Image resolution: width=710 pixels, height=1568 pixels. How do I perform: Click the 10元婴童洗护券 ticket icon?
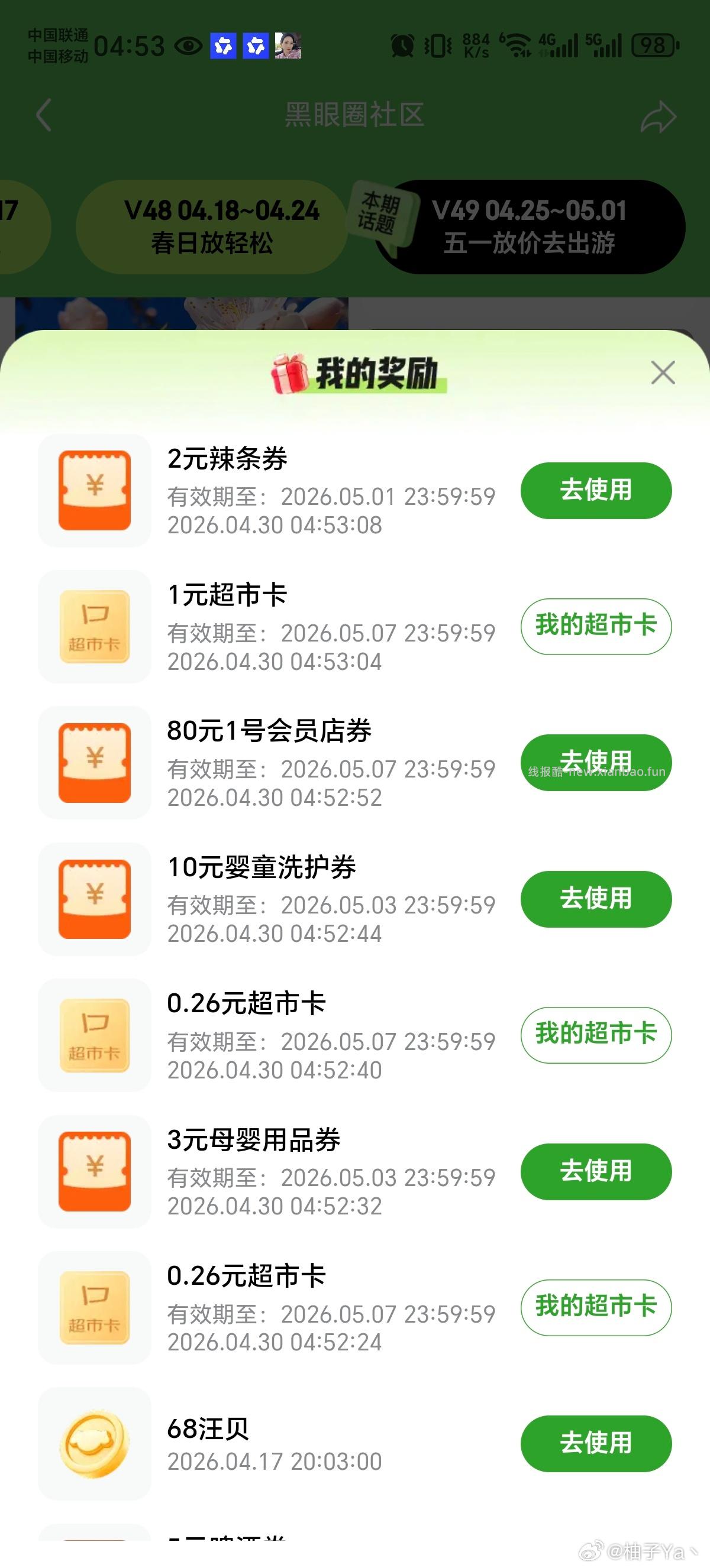coord(92,901)
